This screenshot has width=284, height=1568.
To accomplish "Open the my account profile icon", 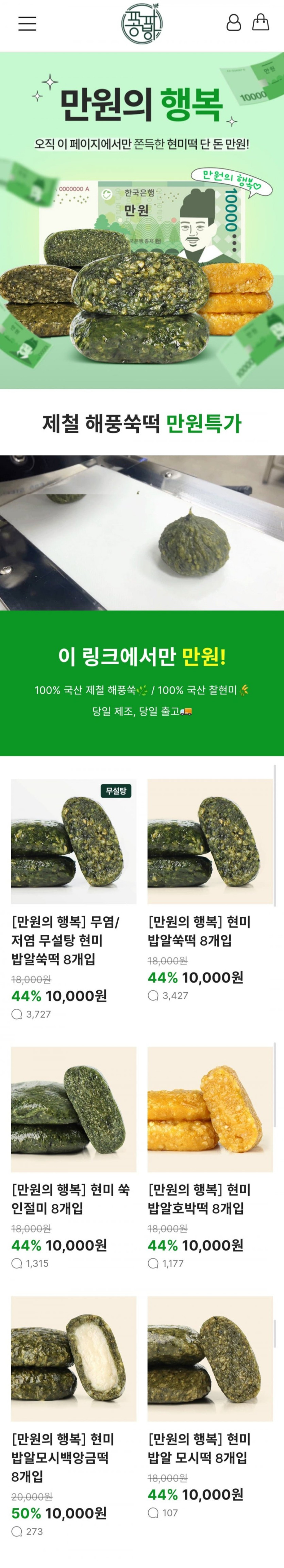I will (x=234, y=22).
